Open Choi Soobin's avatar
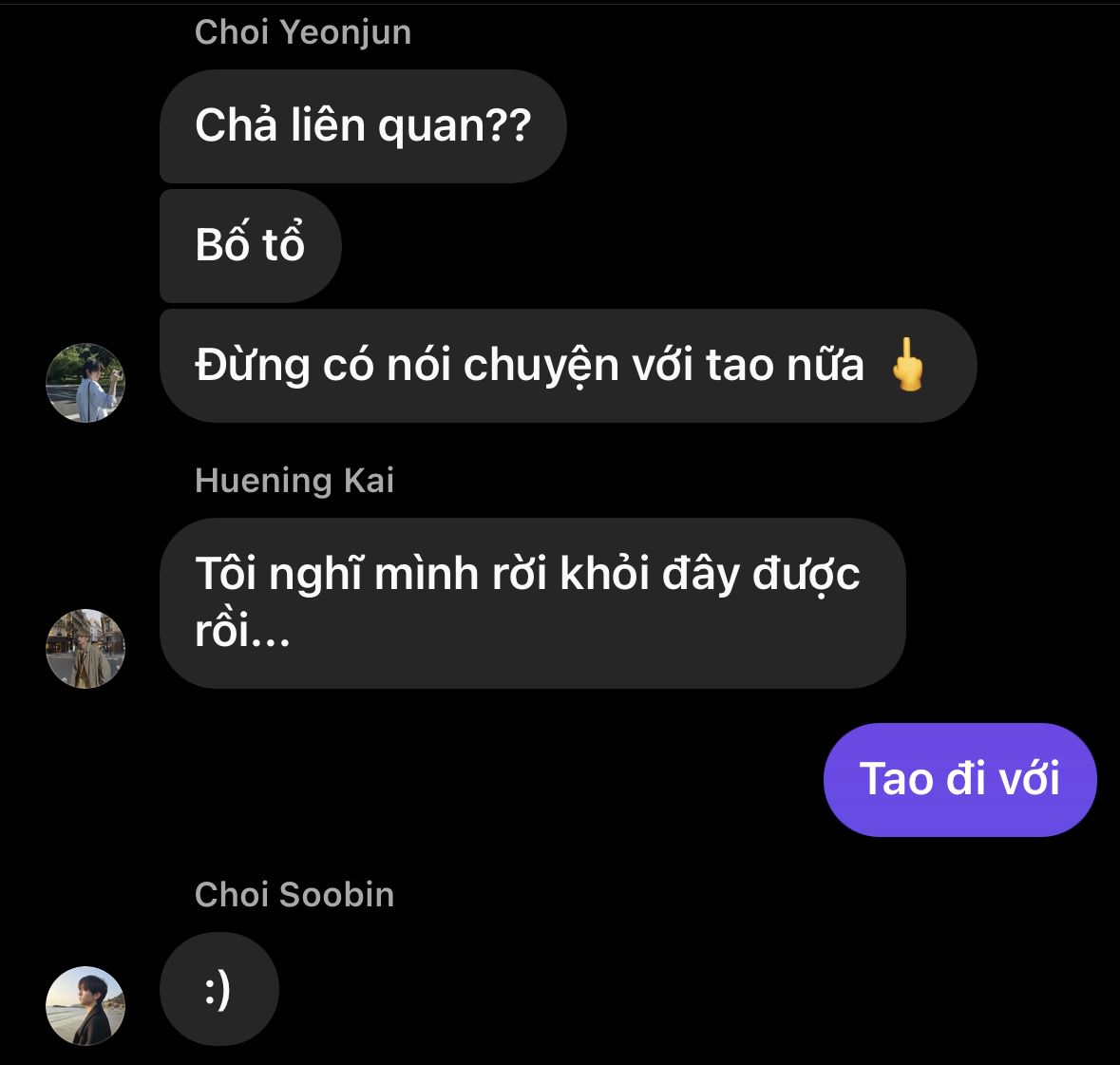 pos(85,1006)
